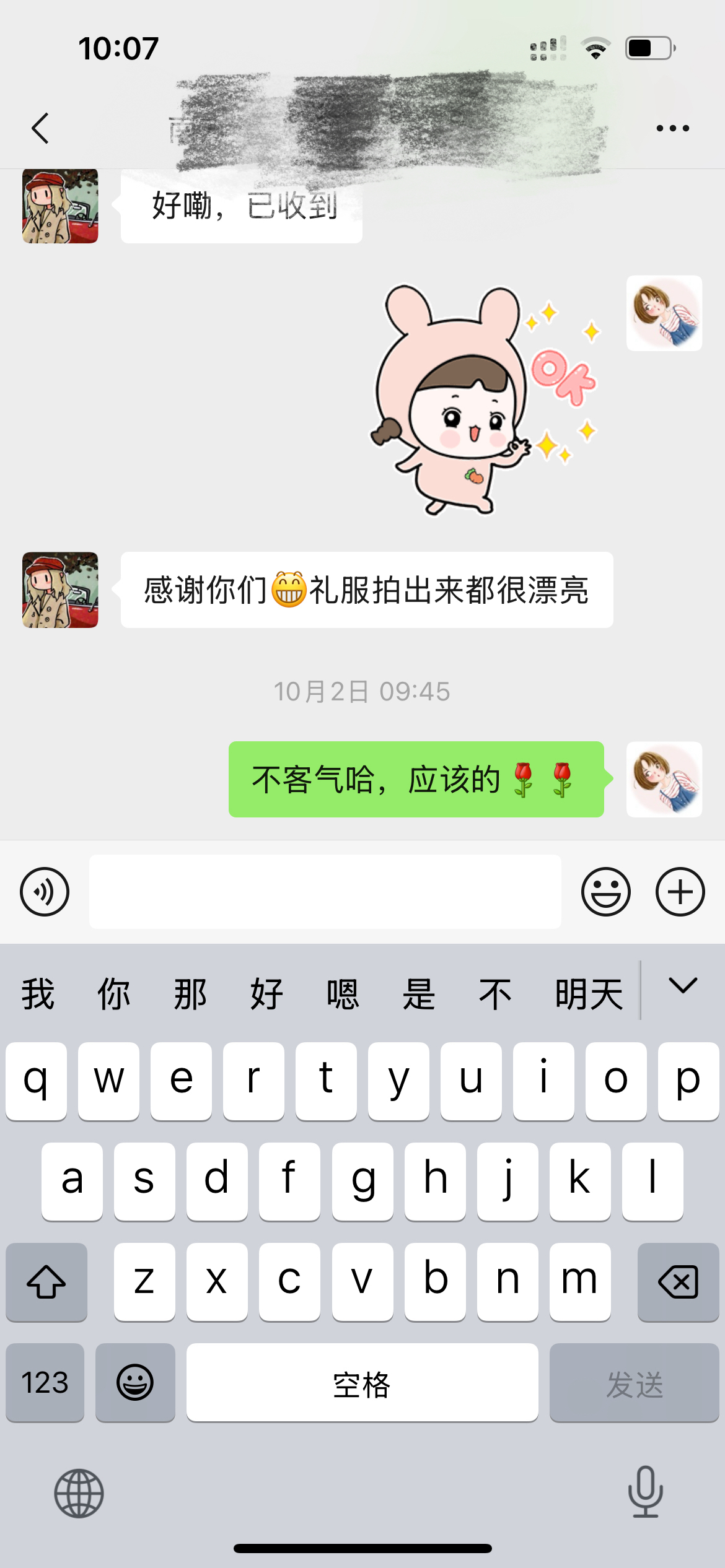
Task: Open the three-dot chat info menu
Action: coord(672,128)
